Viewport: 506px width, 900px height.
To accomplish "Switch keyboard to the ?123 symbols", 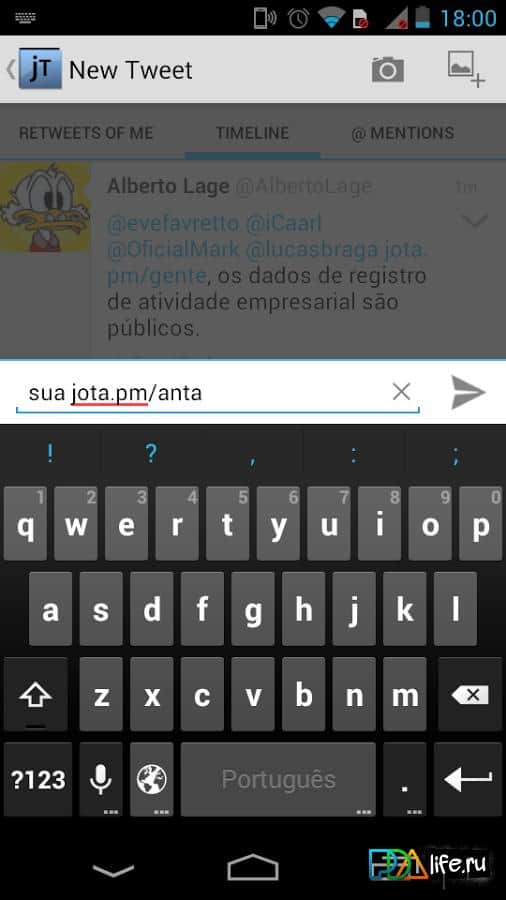I will point(38,779).
